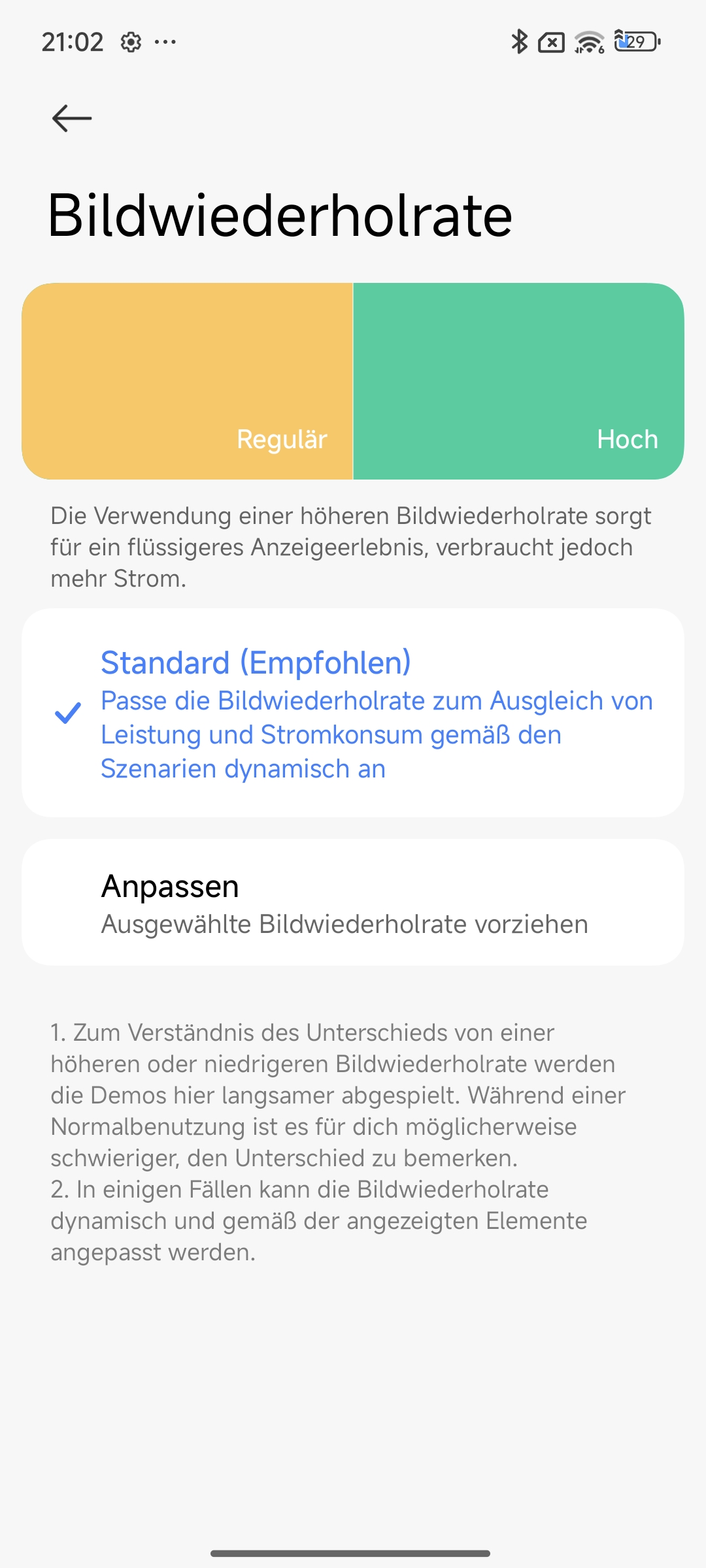Choose the Anpassen refresh rate option

353,902
